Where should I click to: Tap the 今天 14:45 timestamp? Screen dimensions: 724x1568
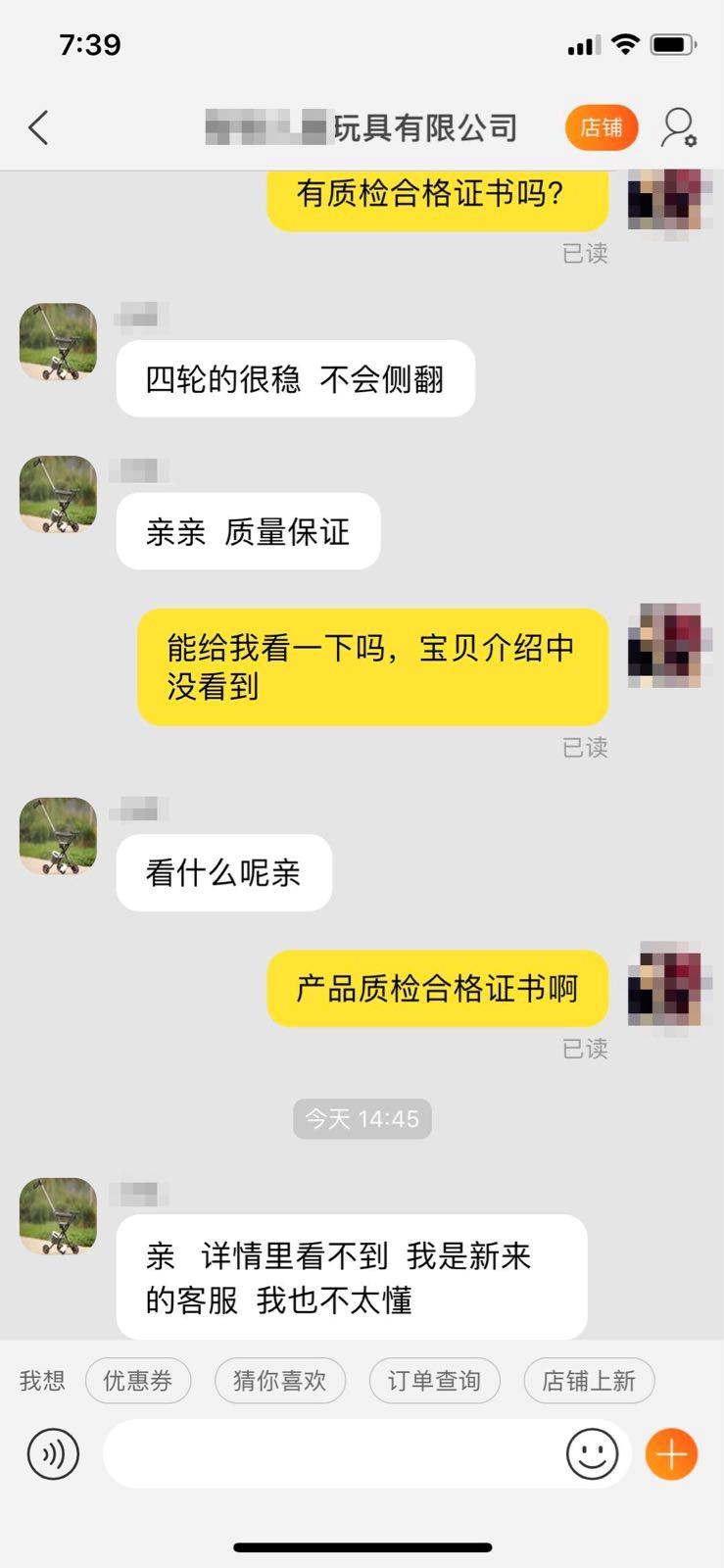click(x=362, y=1118)
